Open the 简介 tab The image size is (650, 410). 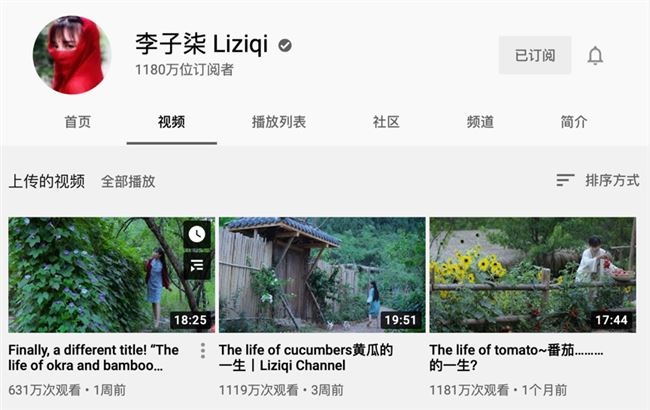(574, 122)
